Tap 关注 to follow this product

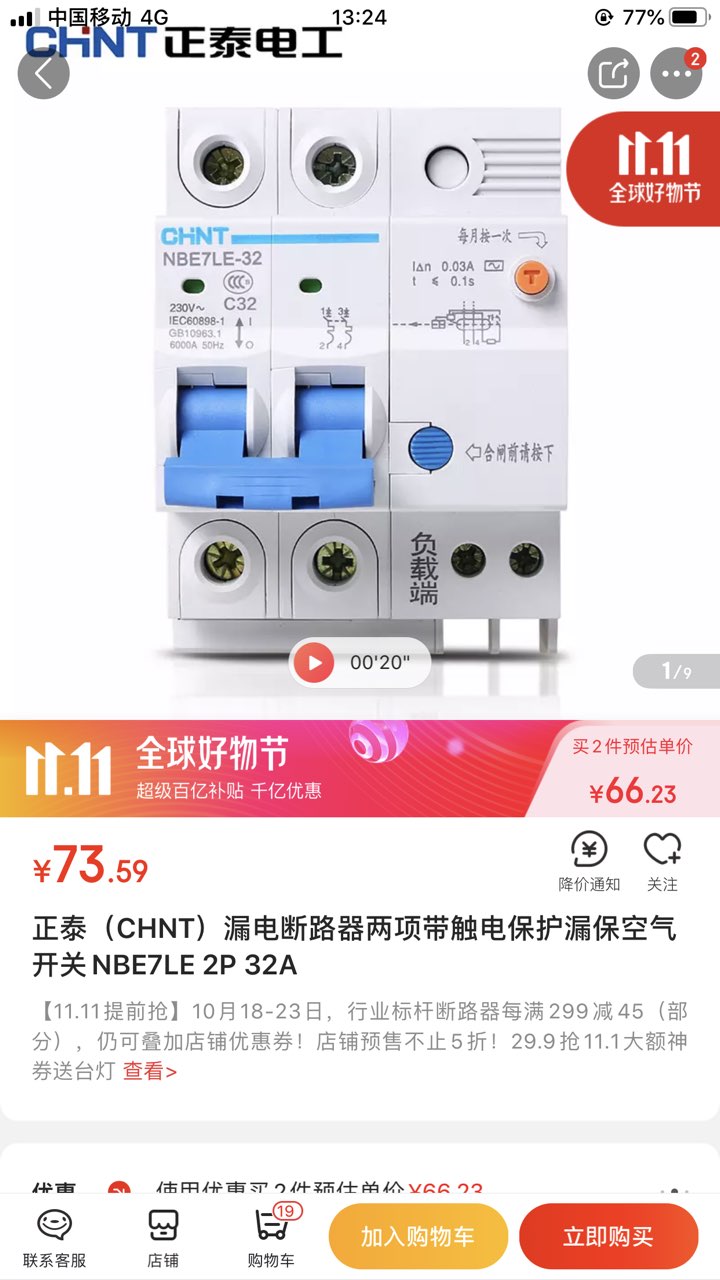coord(662,861)
